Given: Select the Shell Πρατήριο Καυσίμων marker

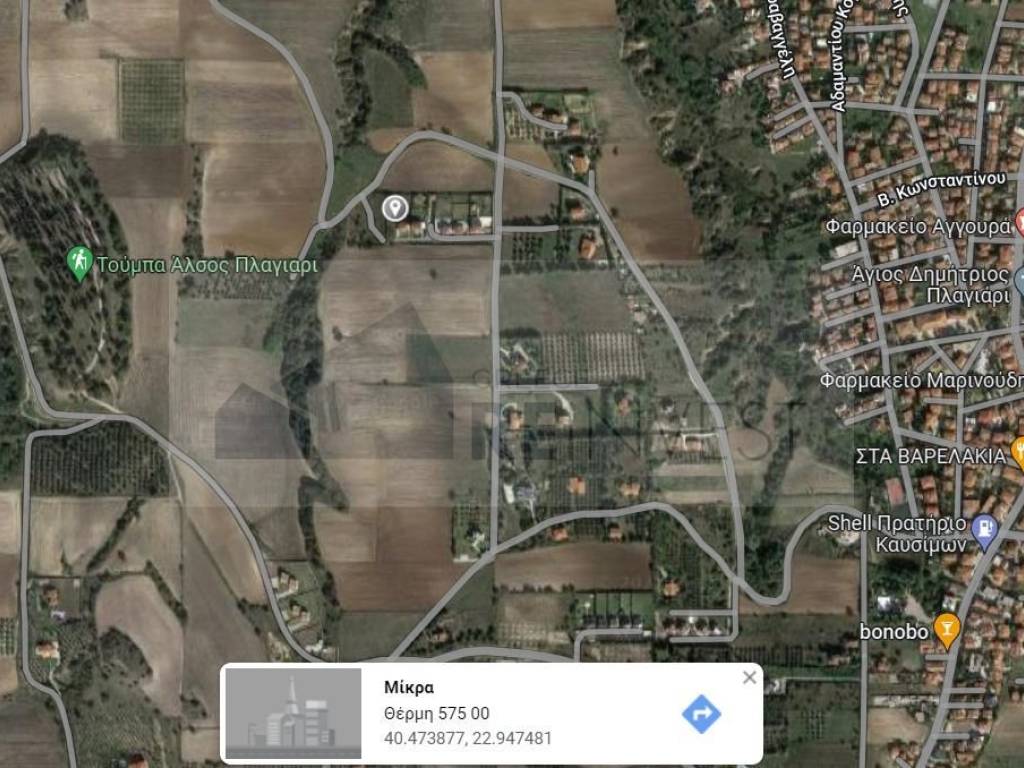Looking at the screenshot, I should pos(985,526).
